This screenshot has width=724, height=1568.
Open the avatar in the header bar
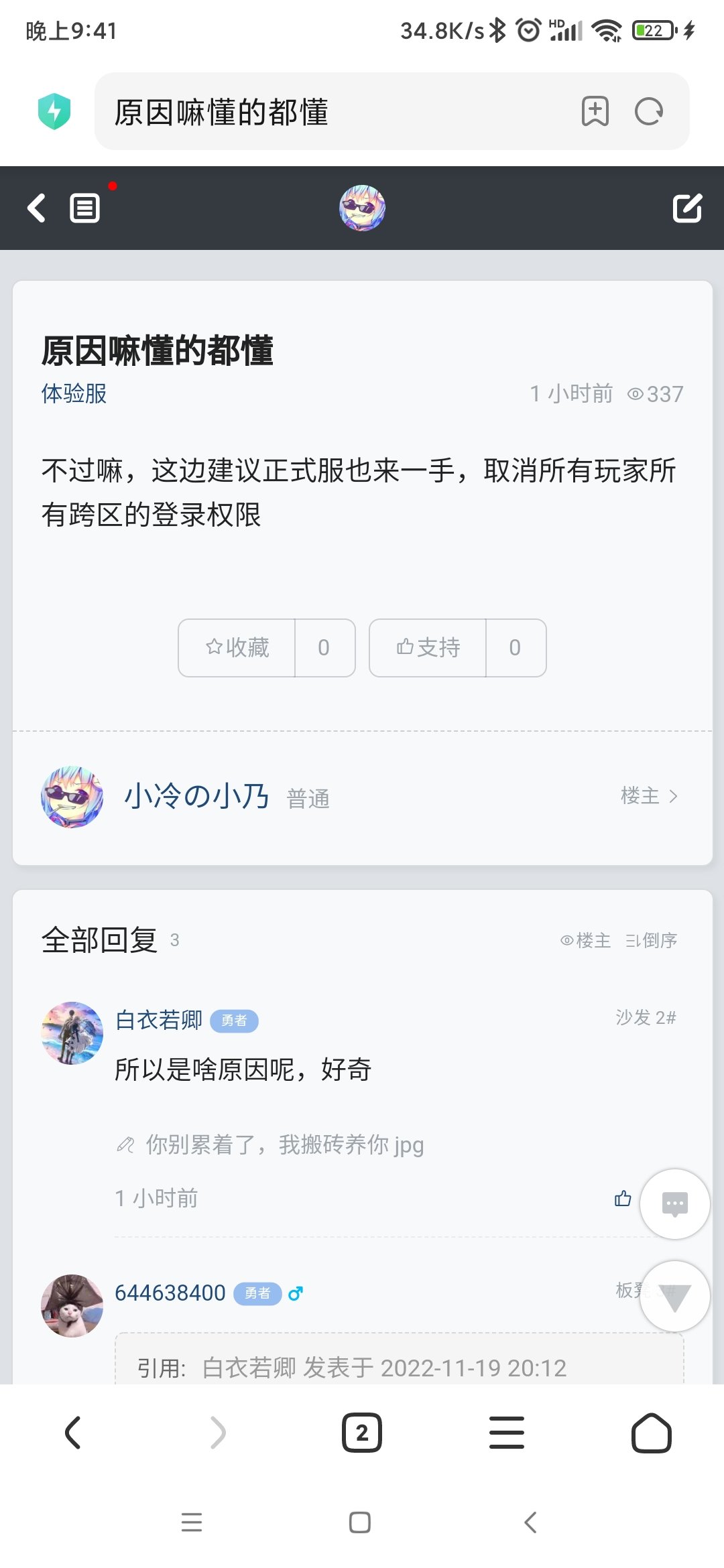coord(362,208)
